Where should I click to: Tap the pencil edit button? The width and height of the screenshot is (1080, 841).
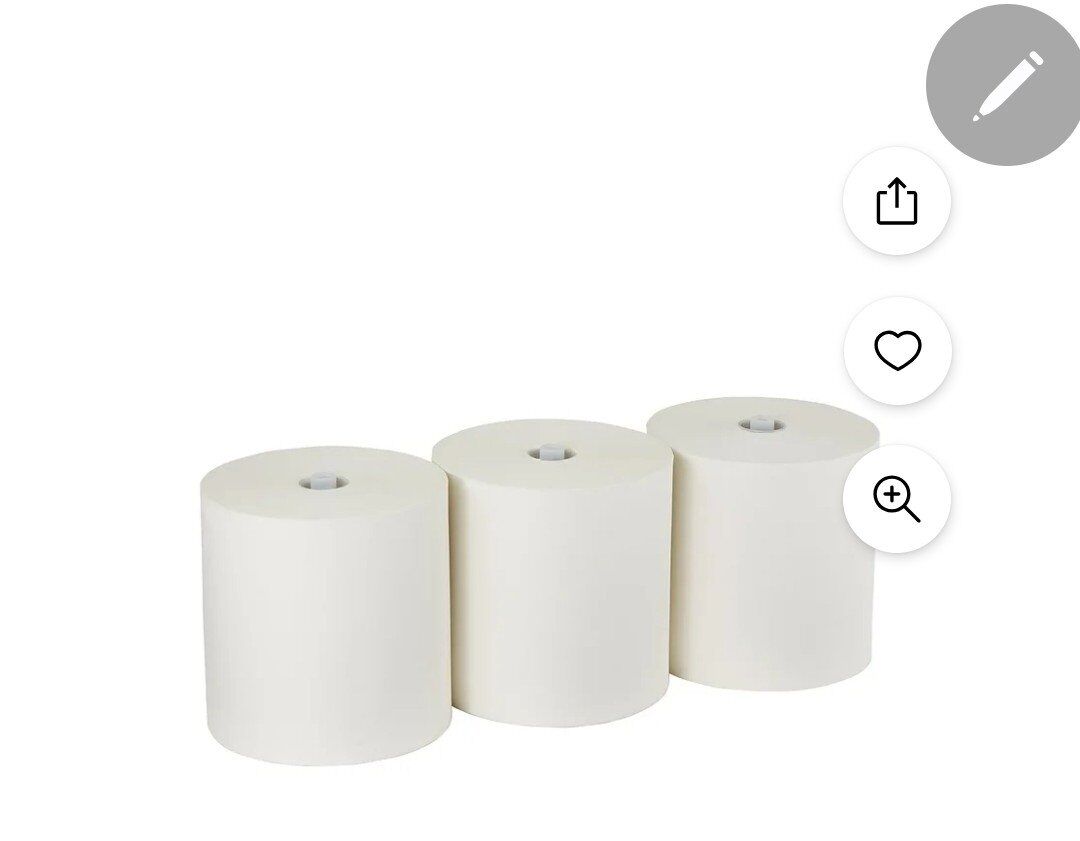click(x=1006, y=87)
